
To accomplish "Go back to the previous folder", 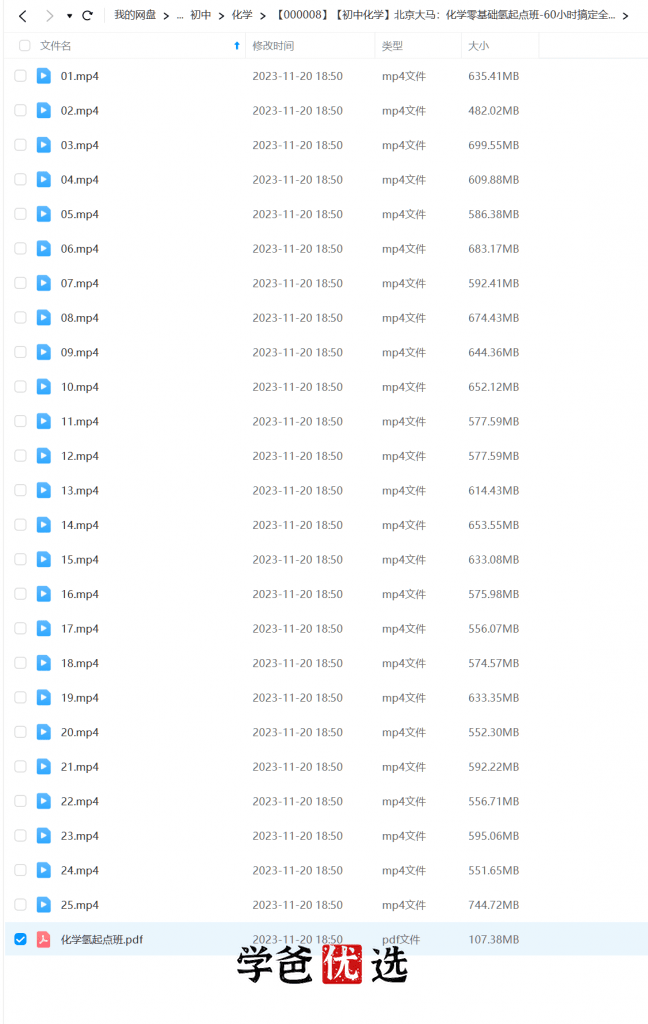I will coord(23,15).
